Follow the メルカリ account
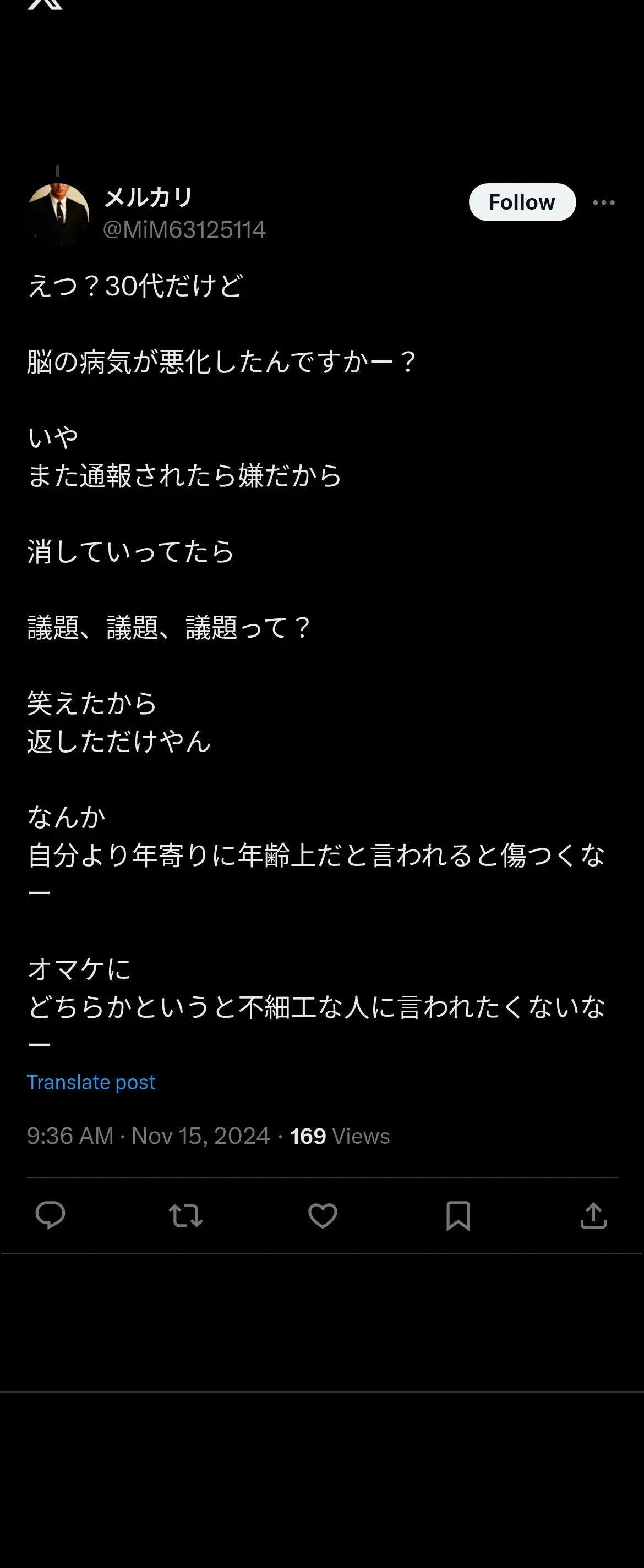The height and width of the screenshot is (1568, 644). (x=522, y=202)
